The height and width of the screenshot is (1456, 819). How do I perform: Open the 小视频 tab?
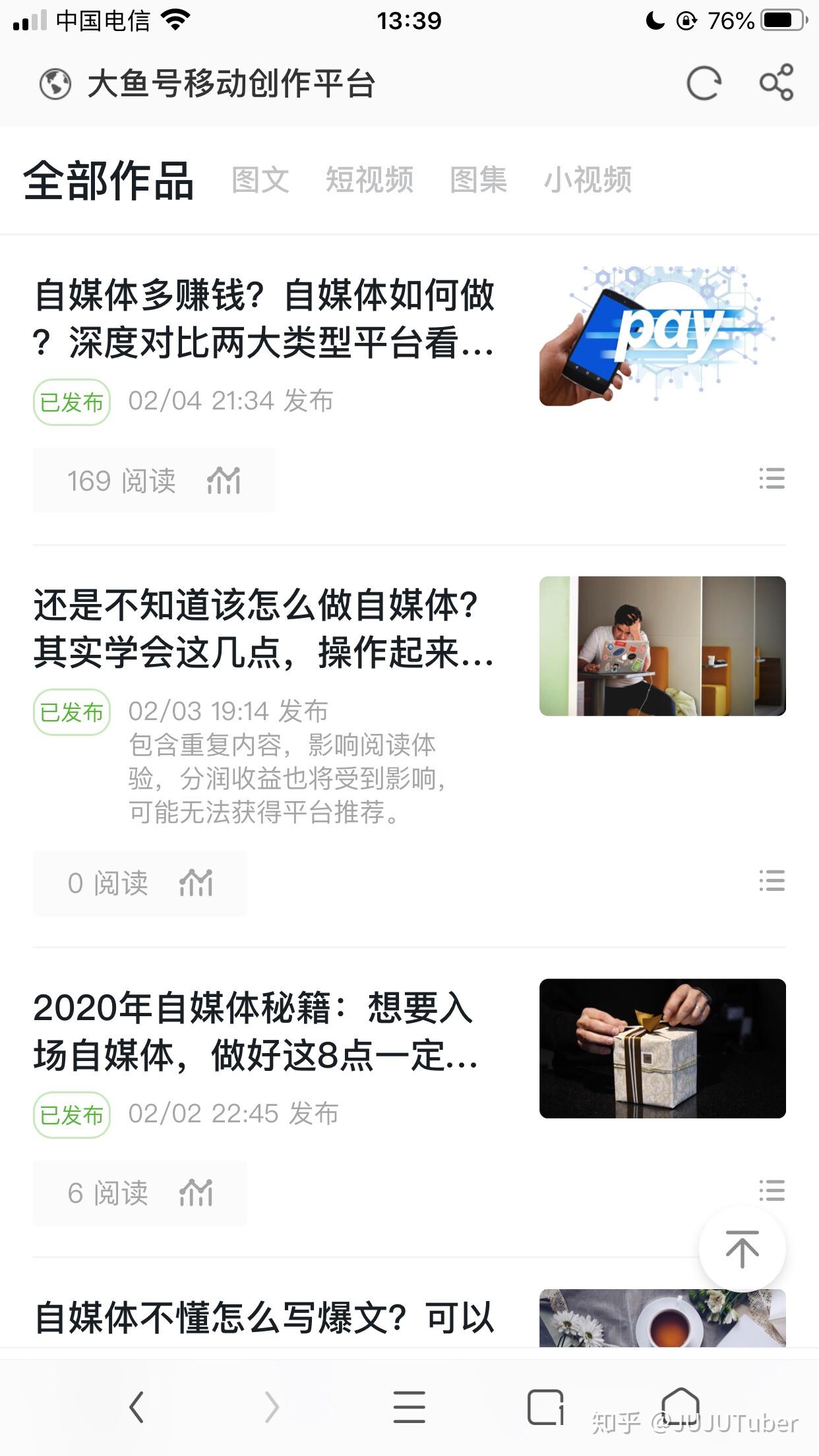588,180
